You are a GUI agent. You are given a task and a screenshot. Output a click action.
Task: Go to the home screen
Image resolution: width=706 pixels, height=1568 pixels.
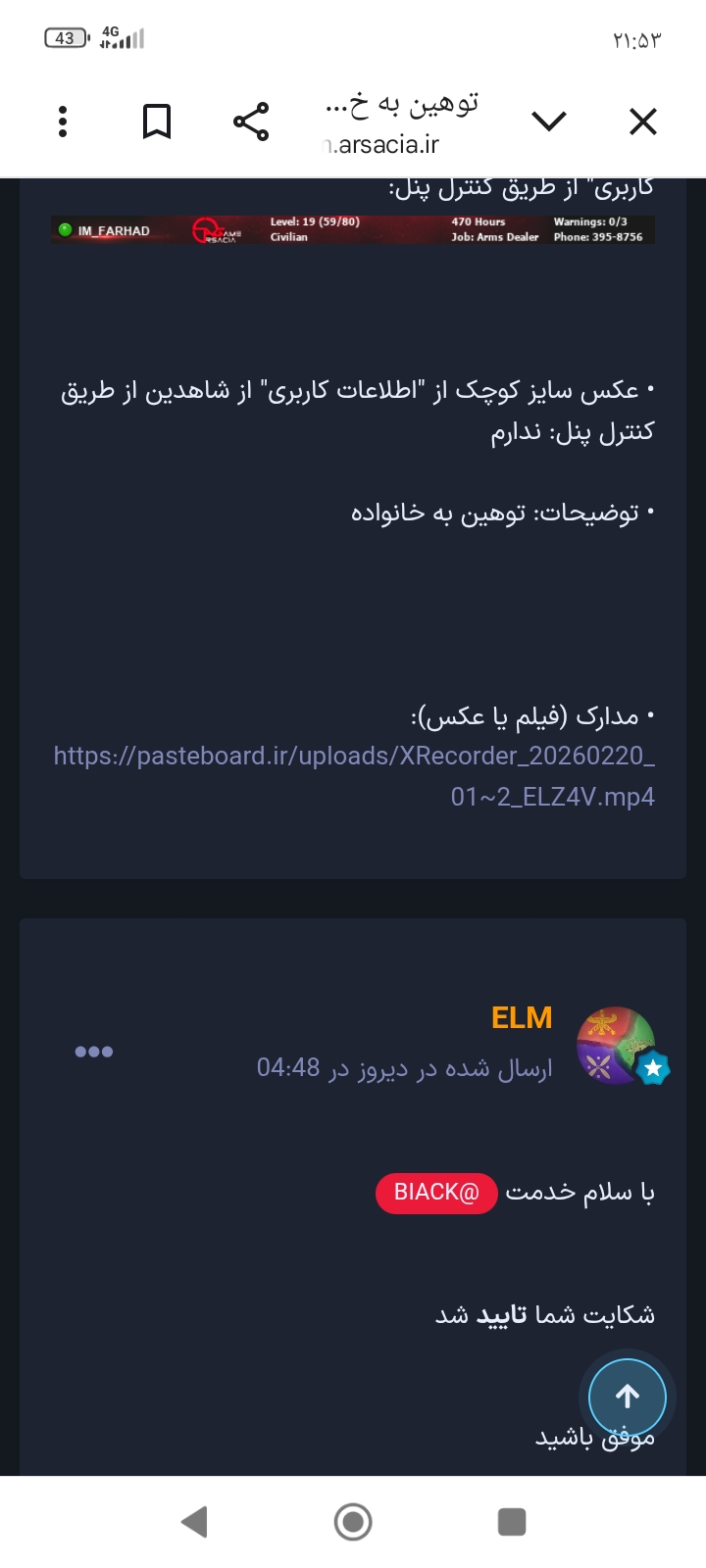(353, 1522)
